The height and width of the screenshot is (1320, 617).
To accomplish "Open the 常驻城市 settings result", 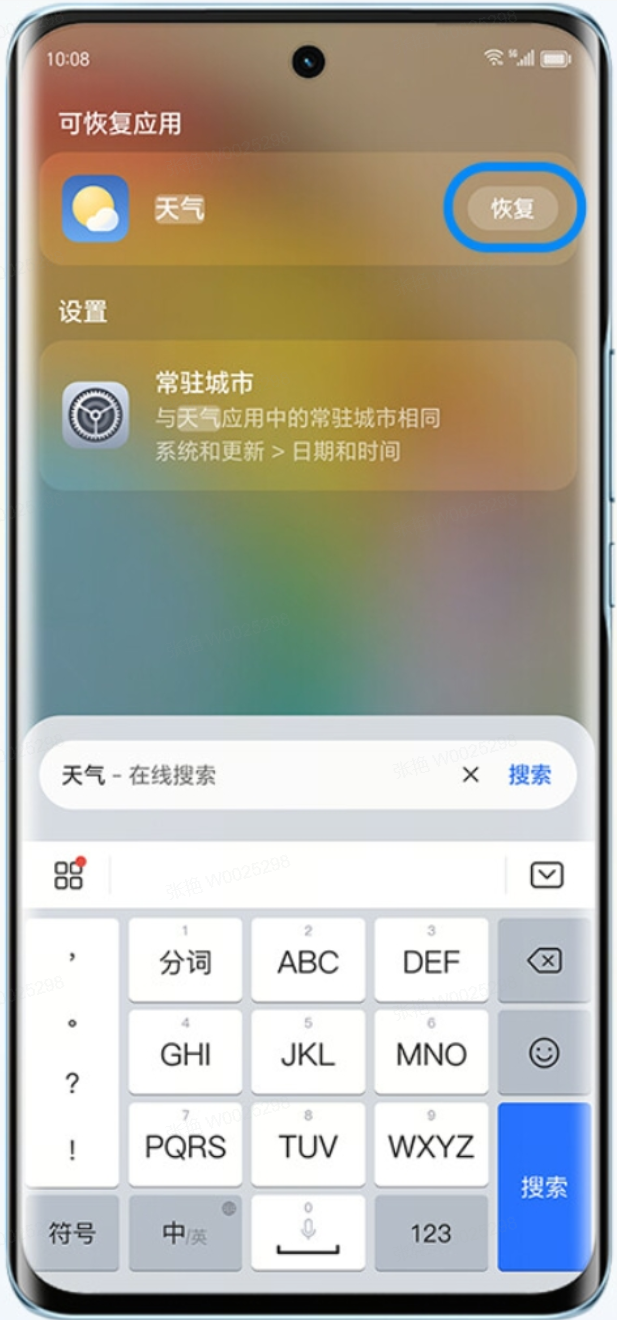I will click(x=300, y=416).
